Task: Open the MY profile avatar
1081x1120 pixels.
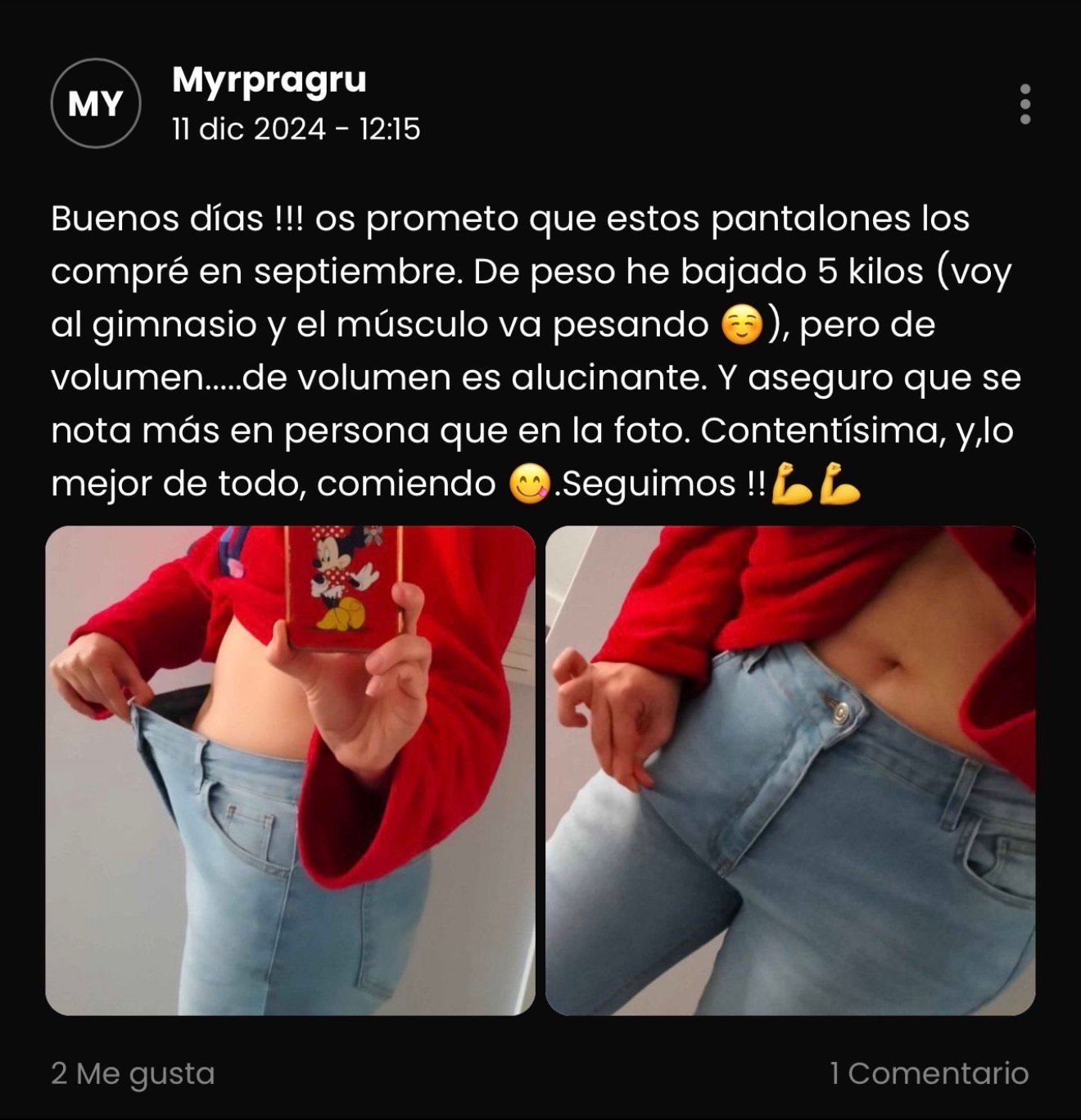Action: click(96, 104)
